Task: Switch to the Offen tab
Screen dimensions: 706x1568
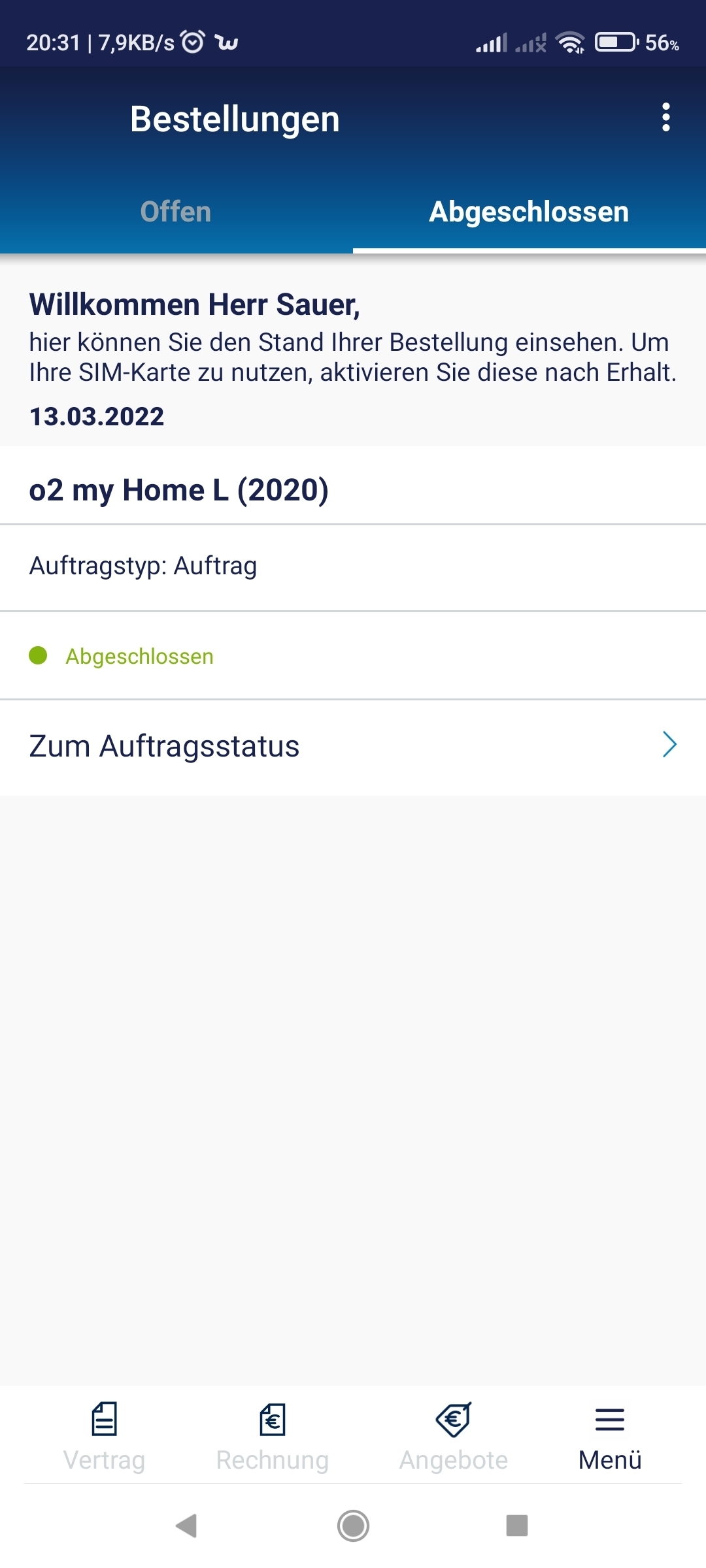Action: (x=176, y=212)
